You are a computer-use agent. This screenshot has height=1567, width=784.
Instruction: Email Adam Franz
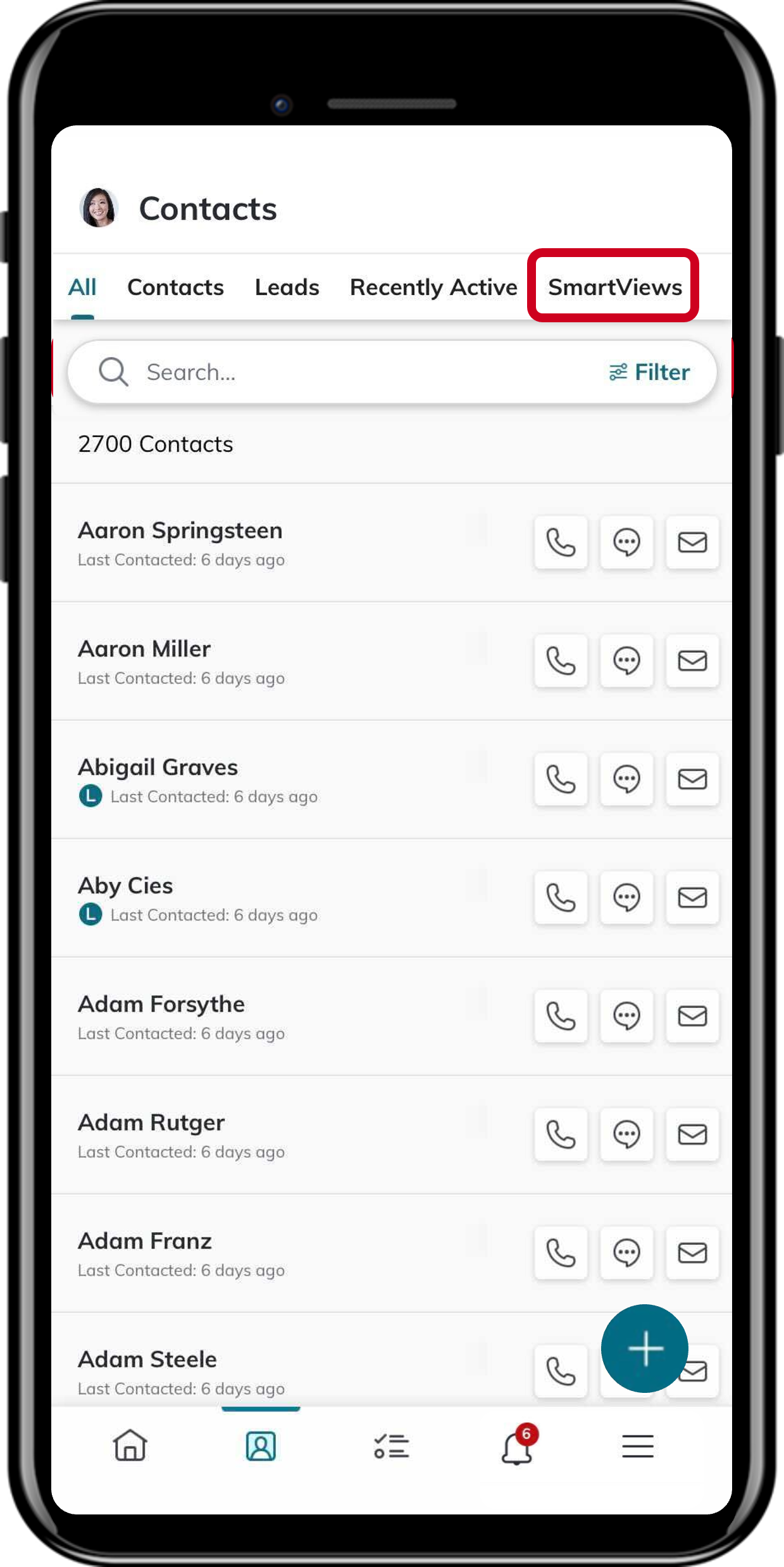click(x=692, y=1253)
